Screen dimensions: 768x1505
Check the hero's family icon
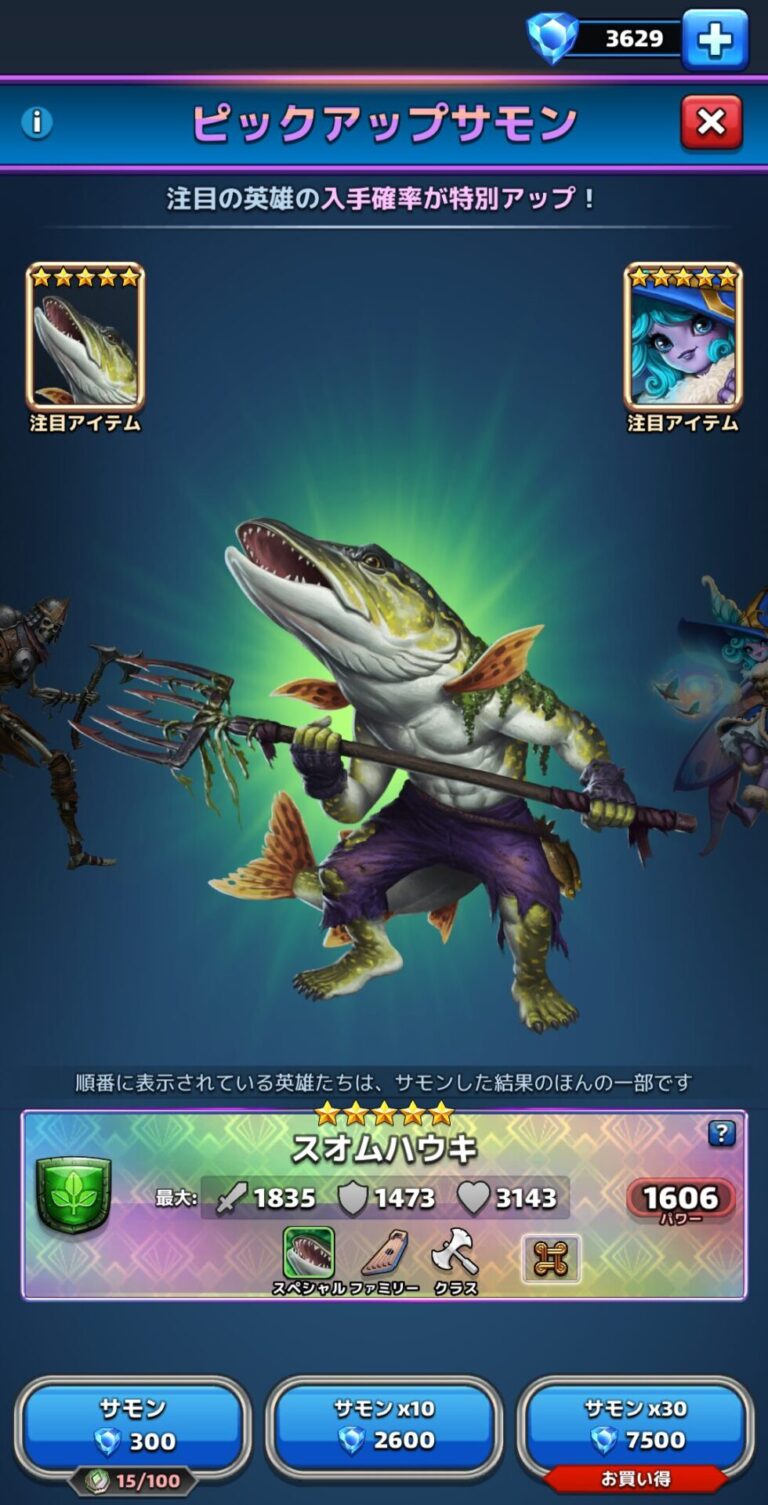pyautogui.click(x=383, y=1254)
